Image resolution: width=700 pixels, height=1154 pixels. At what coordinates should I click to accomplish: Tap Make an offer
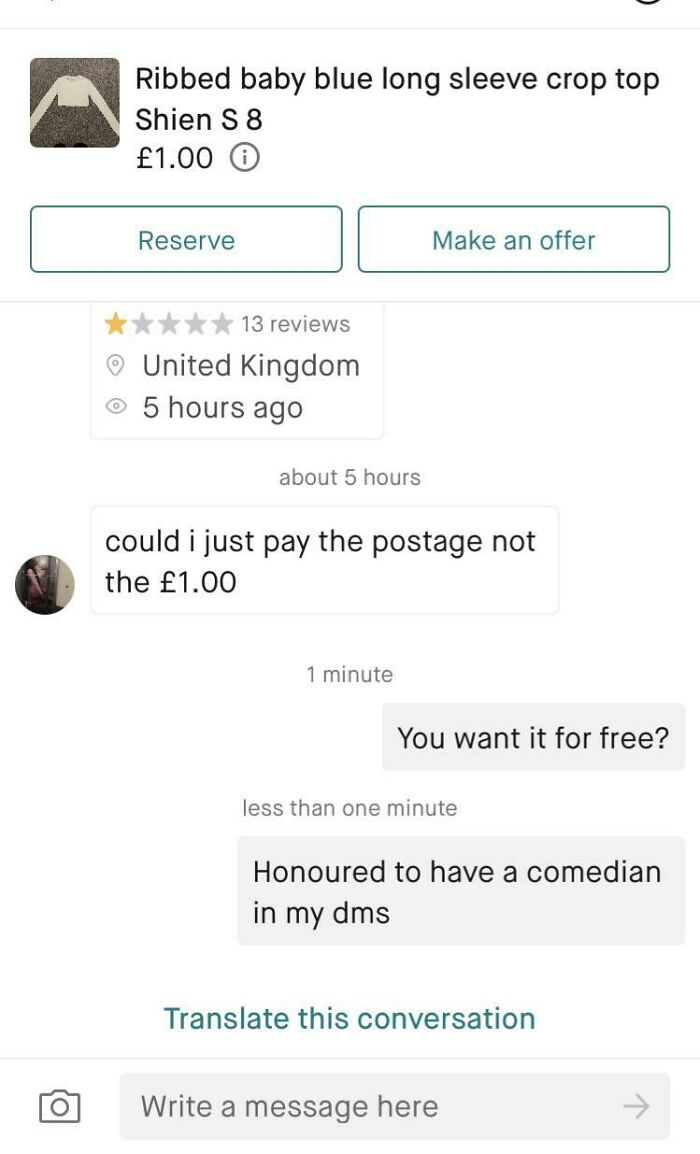513,240
